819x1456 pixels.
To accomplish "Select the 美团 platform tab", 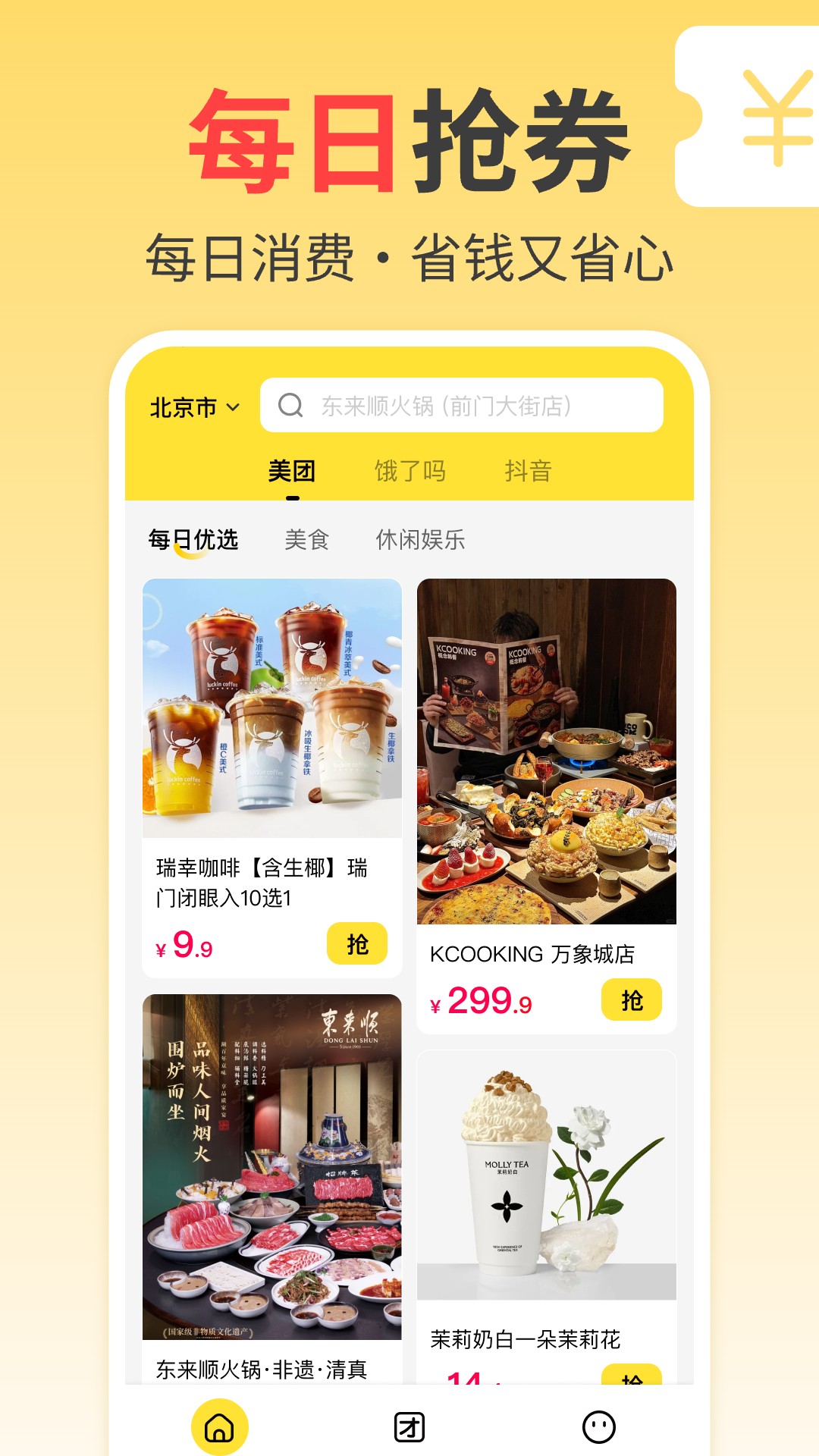I will click(x=291, y=471).
